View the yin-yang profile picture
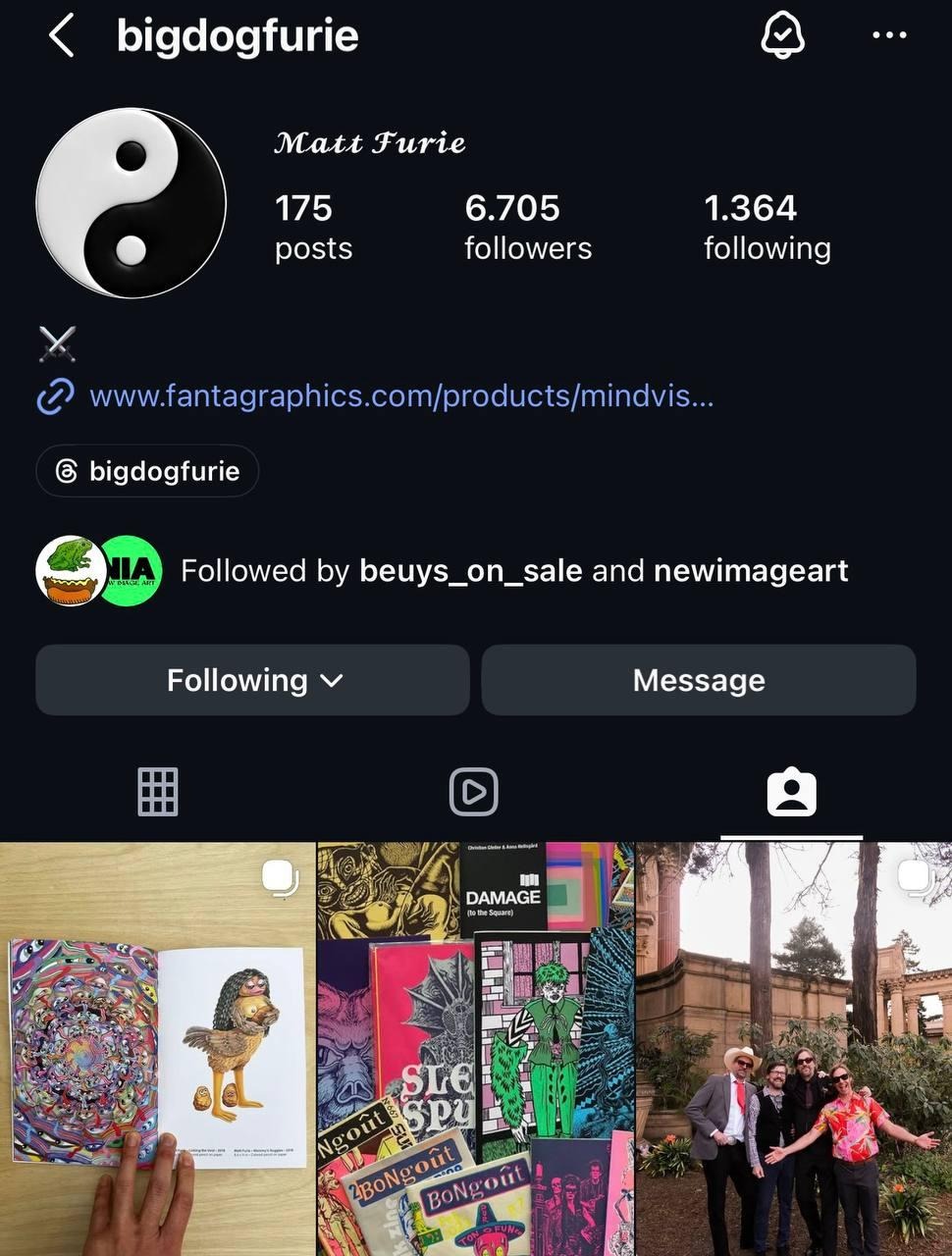 click(132, 203)
